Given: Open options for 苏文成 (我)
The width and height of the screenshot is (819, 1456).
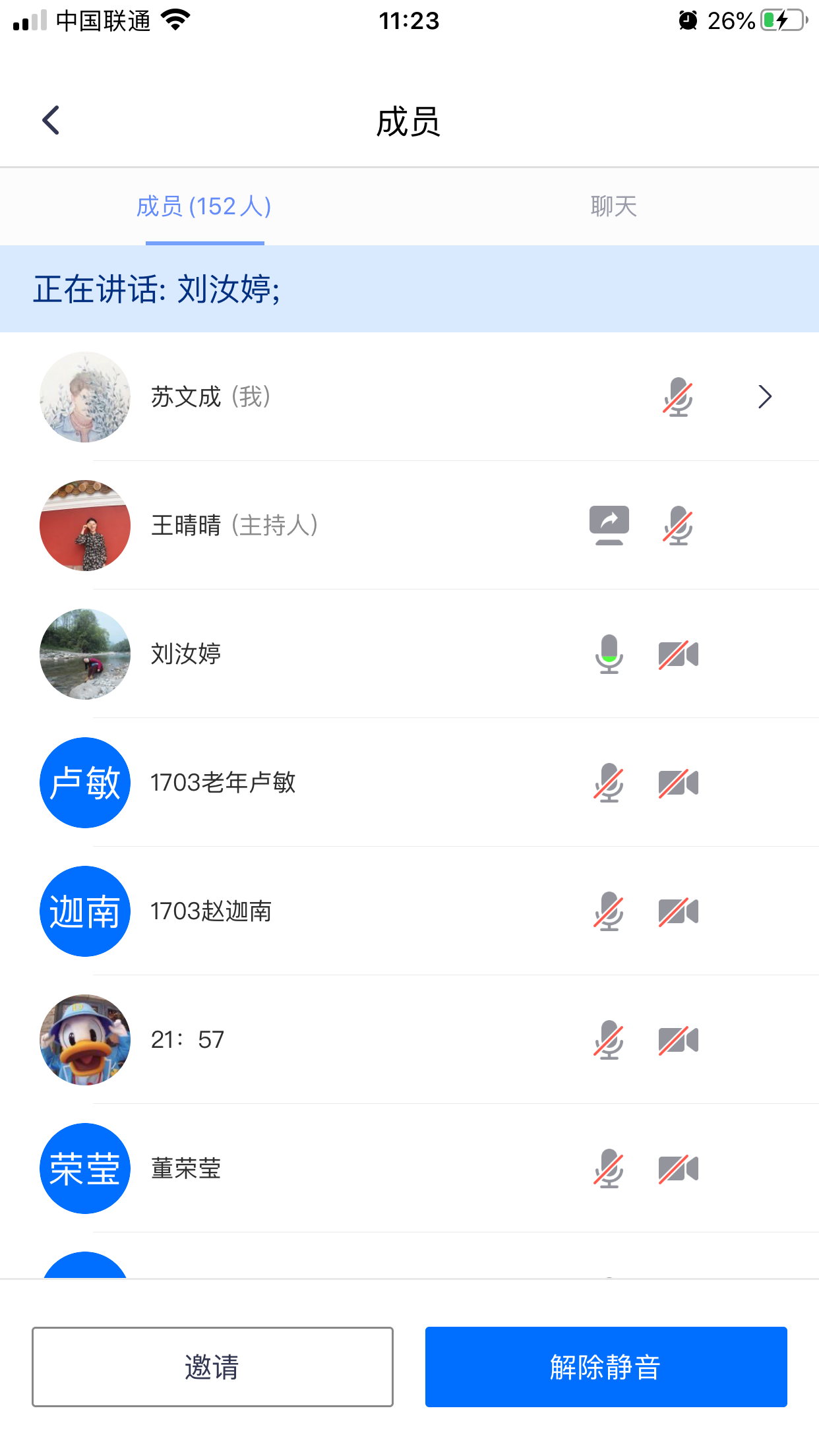Looking at the screenshot, I should tap(764, 397).
